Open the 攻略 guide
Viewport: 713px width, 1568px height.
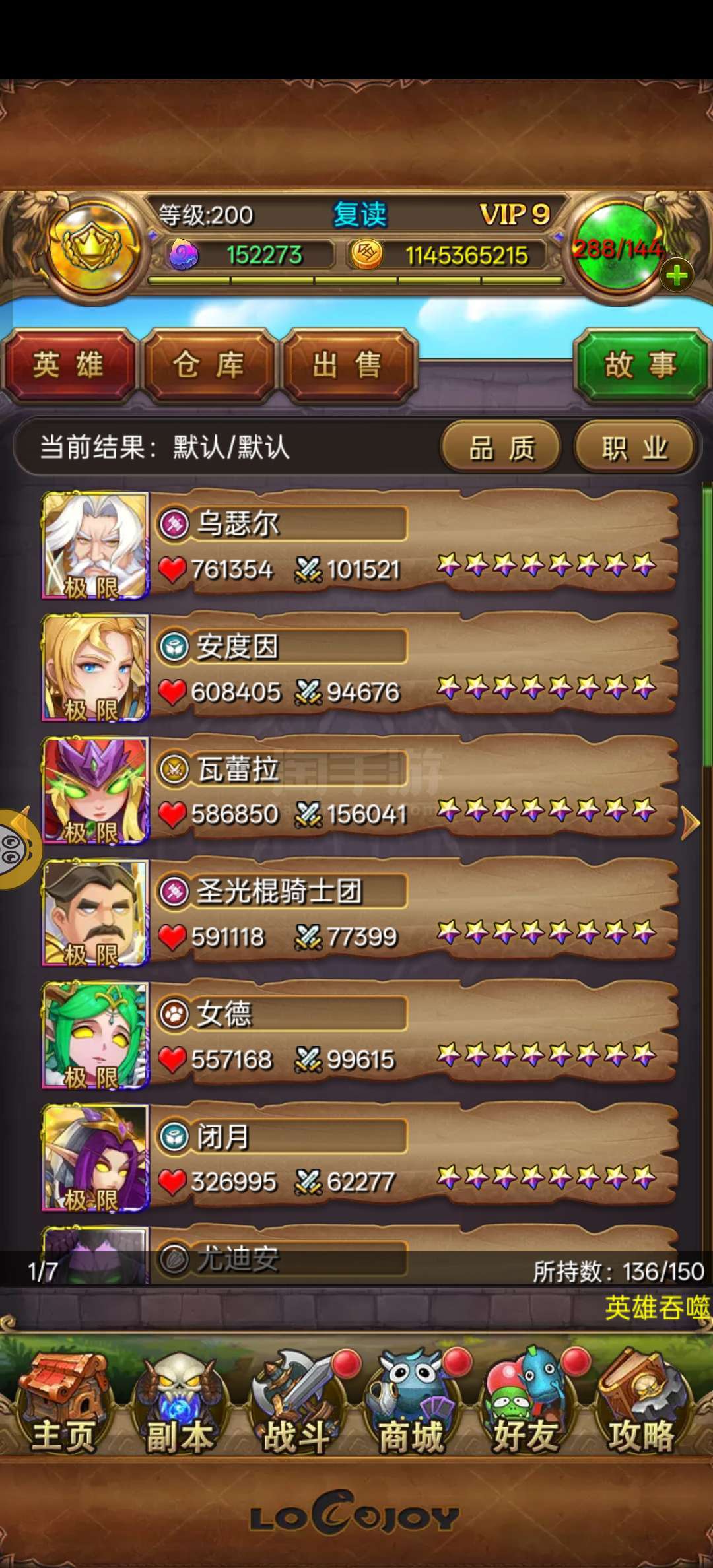point(642,1403)
